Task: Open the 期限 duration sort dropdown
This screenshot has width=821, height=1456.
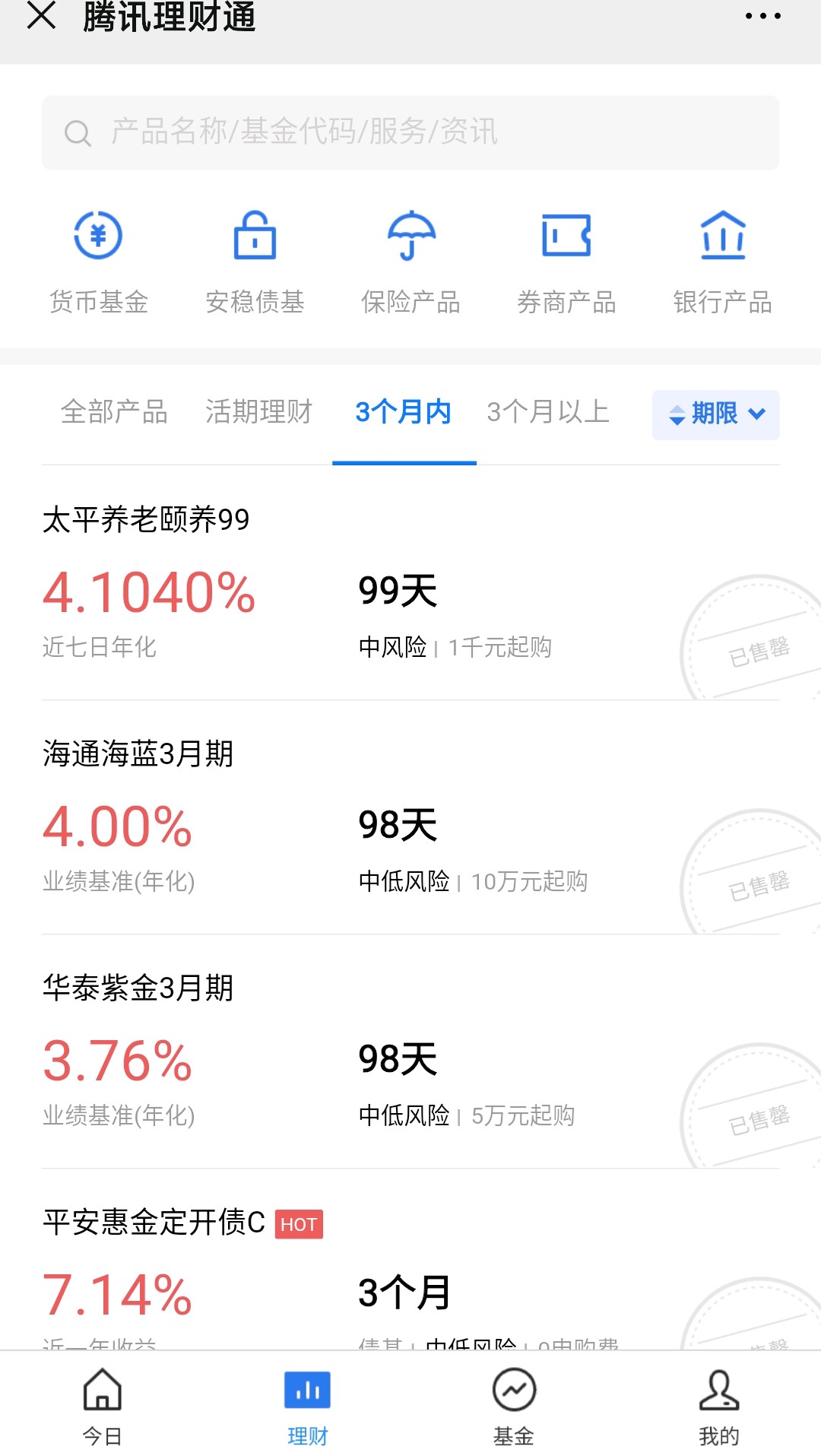Action: click(x=715, y=414)
